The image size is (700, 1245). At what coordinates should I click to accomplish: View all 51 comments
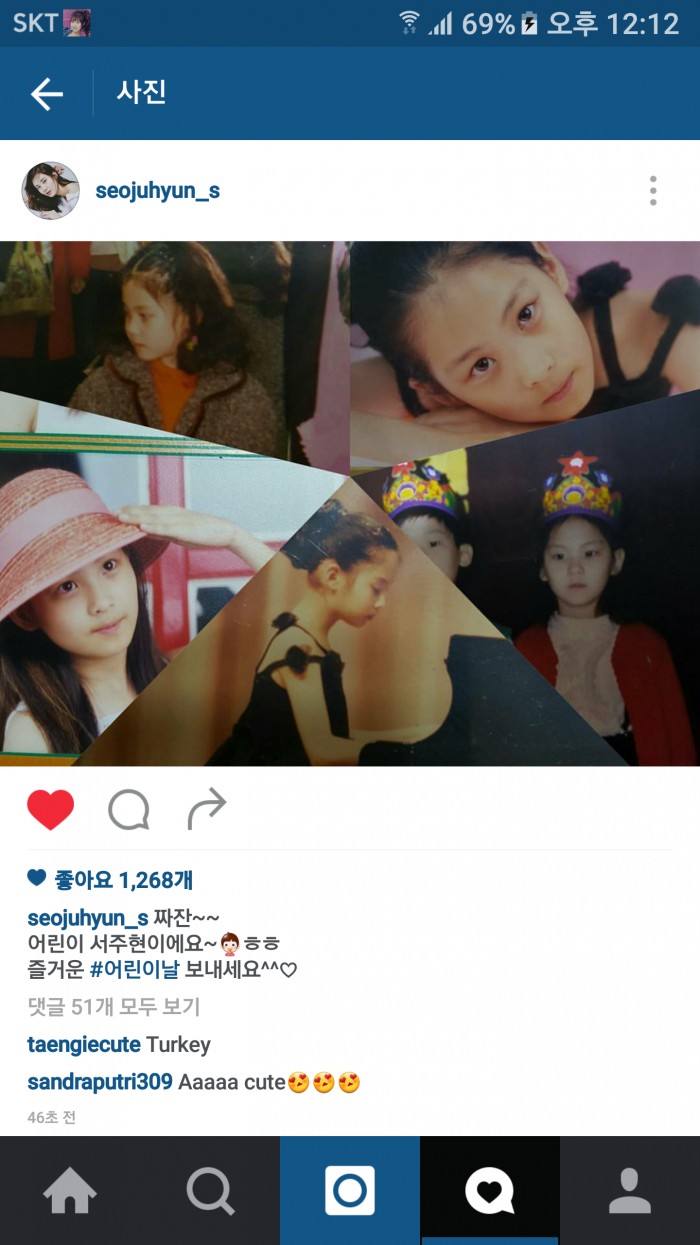(113, 1006)
